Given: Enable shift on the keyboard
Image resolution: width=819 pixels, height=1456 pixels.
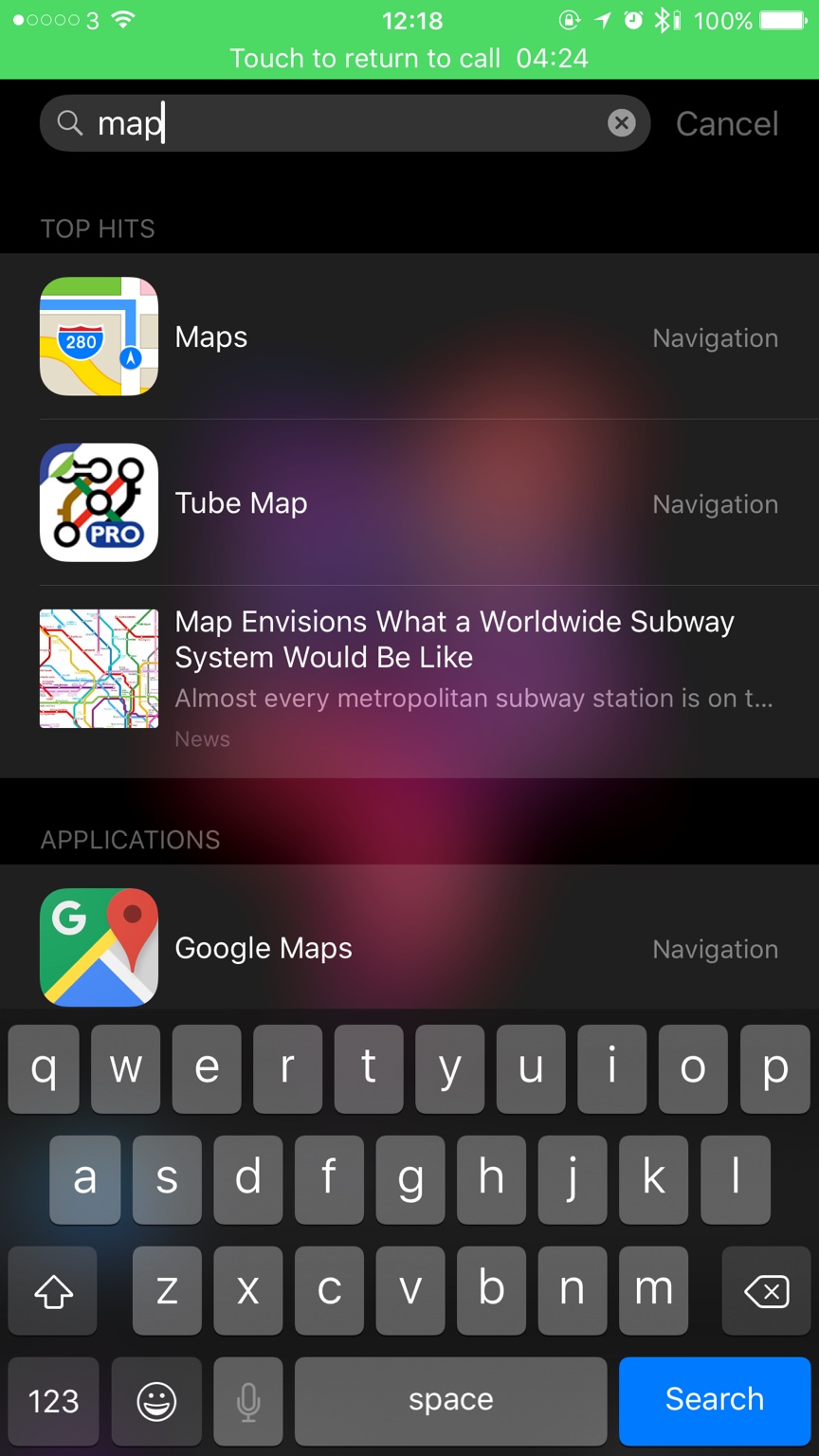Looking at the screenshot, I should coord(54,1290).
